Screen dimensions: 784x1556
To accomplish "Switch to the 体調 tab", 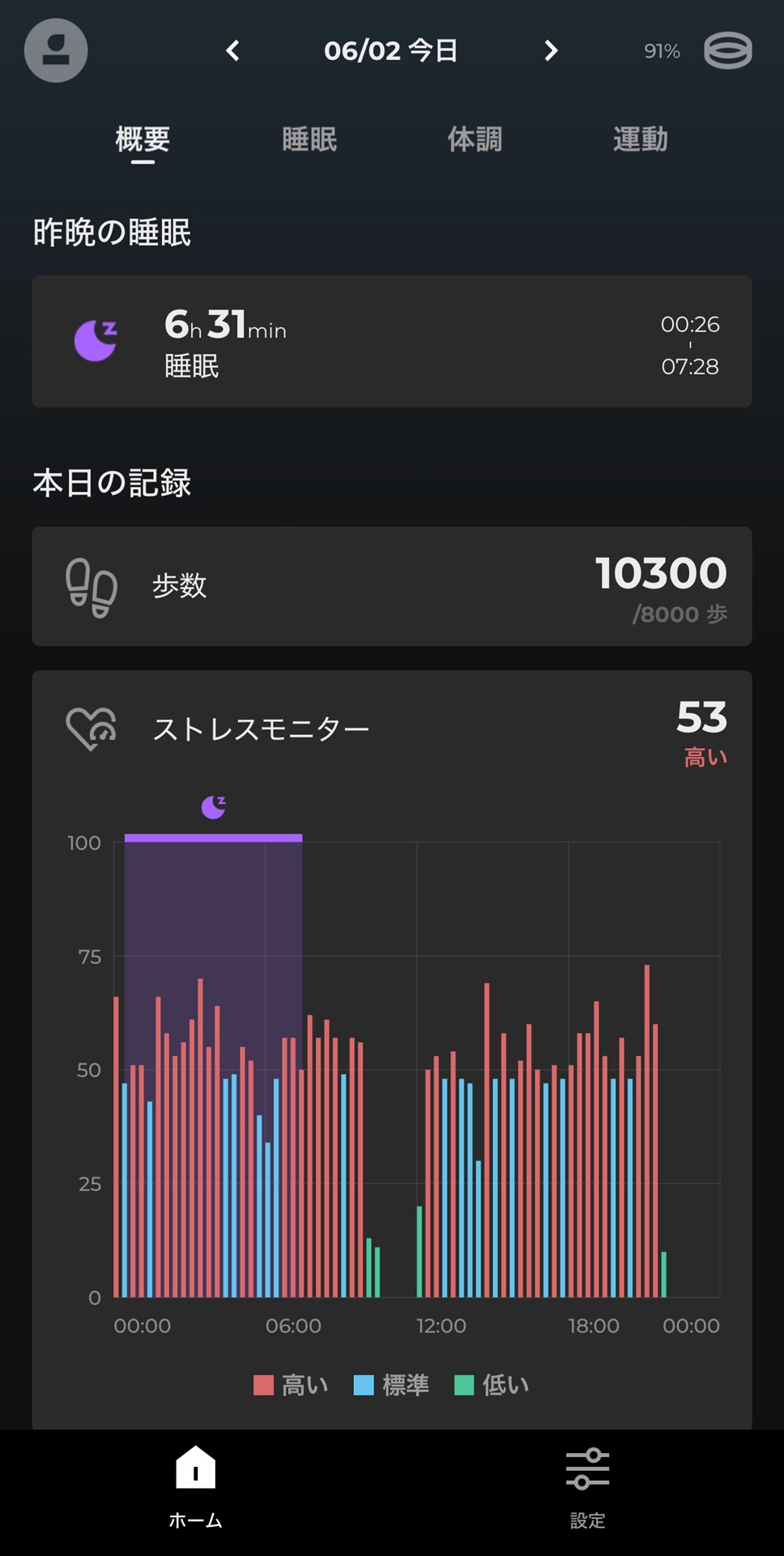I will click(x=475, y=139).
